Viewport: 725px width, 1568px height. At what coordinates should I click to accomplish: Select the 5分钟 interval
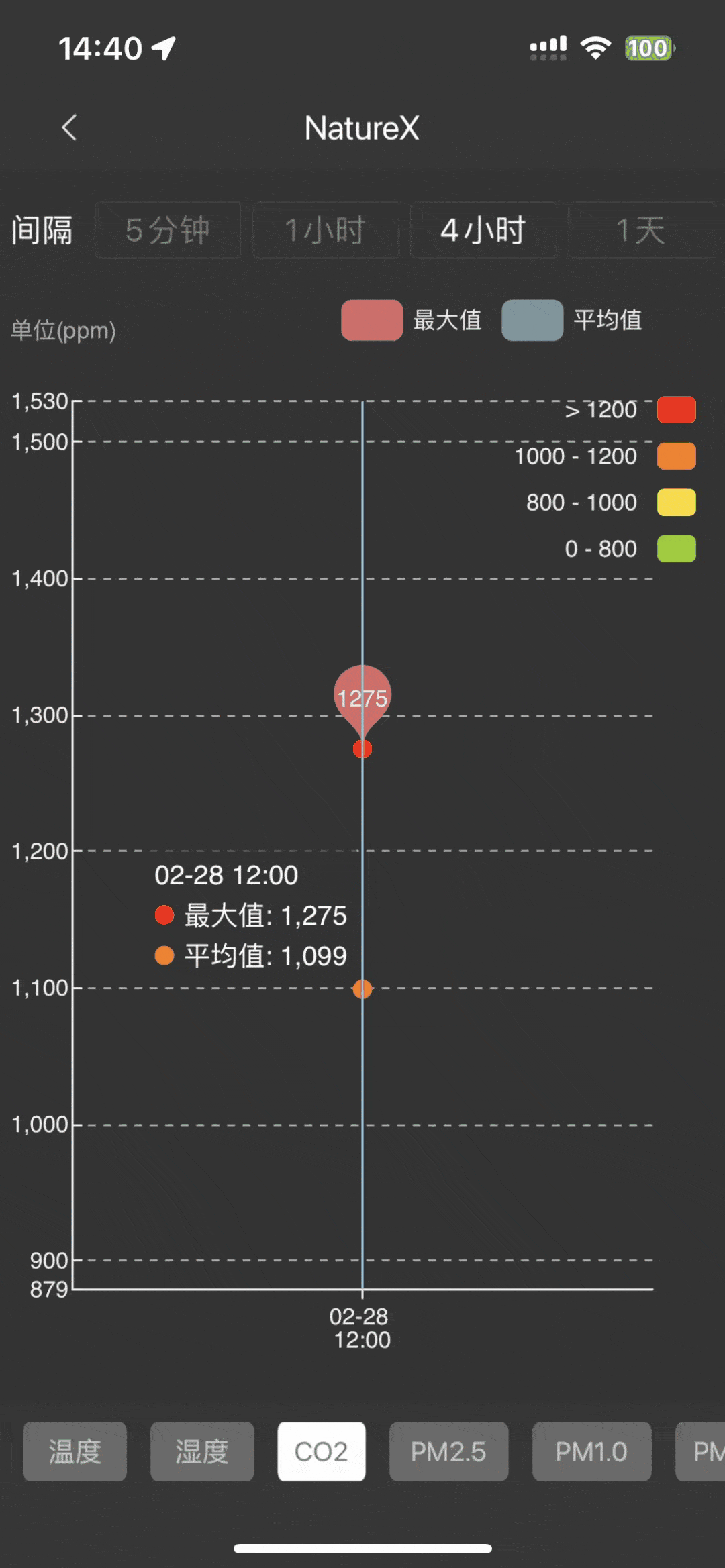168,230
